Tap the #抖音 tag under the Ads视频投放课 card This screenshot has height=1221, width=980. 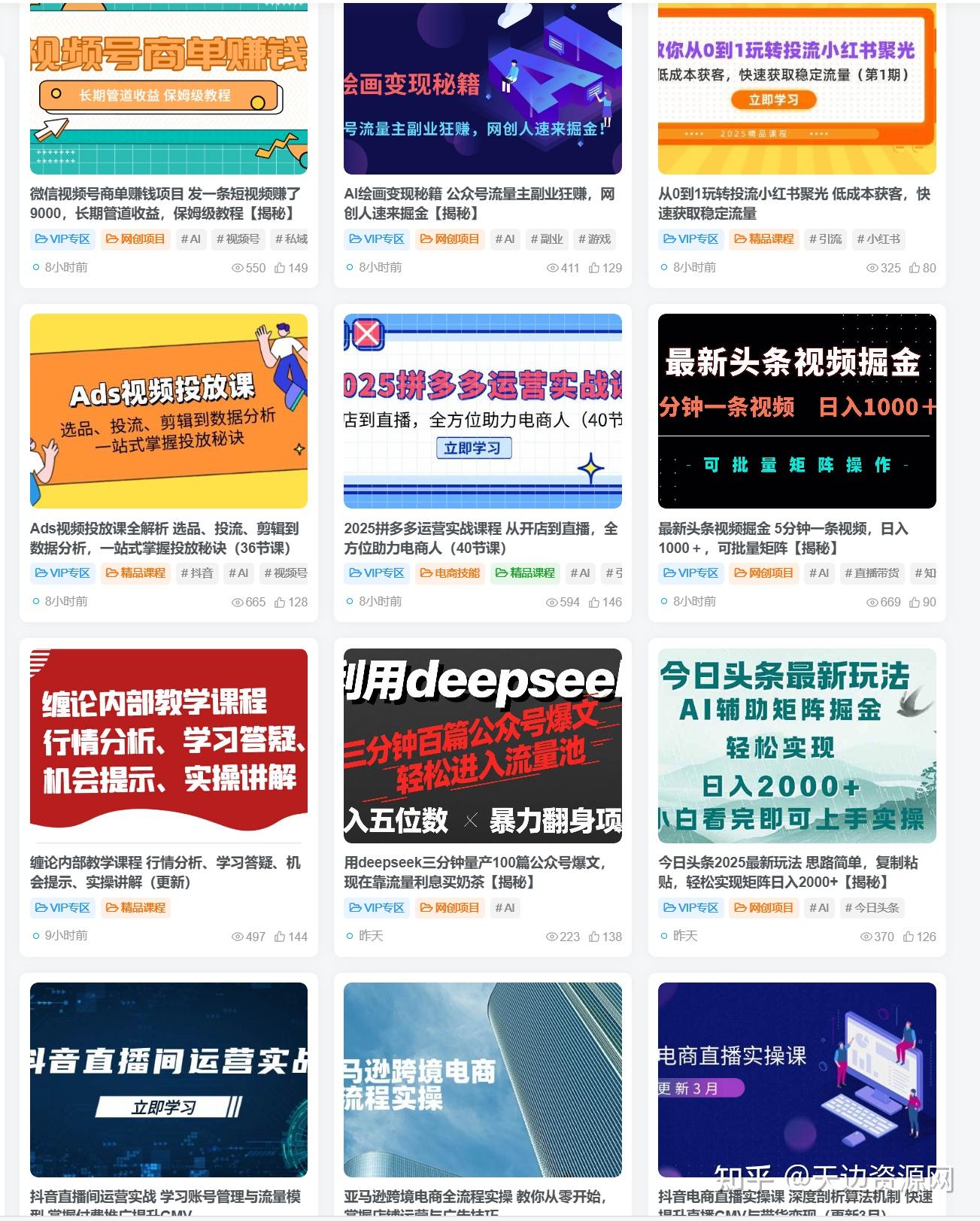[x=197, y=573]
